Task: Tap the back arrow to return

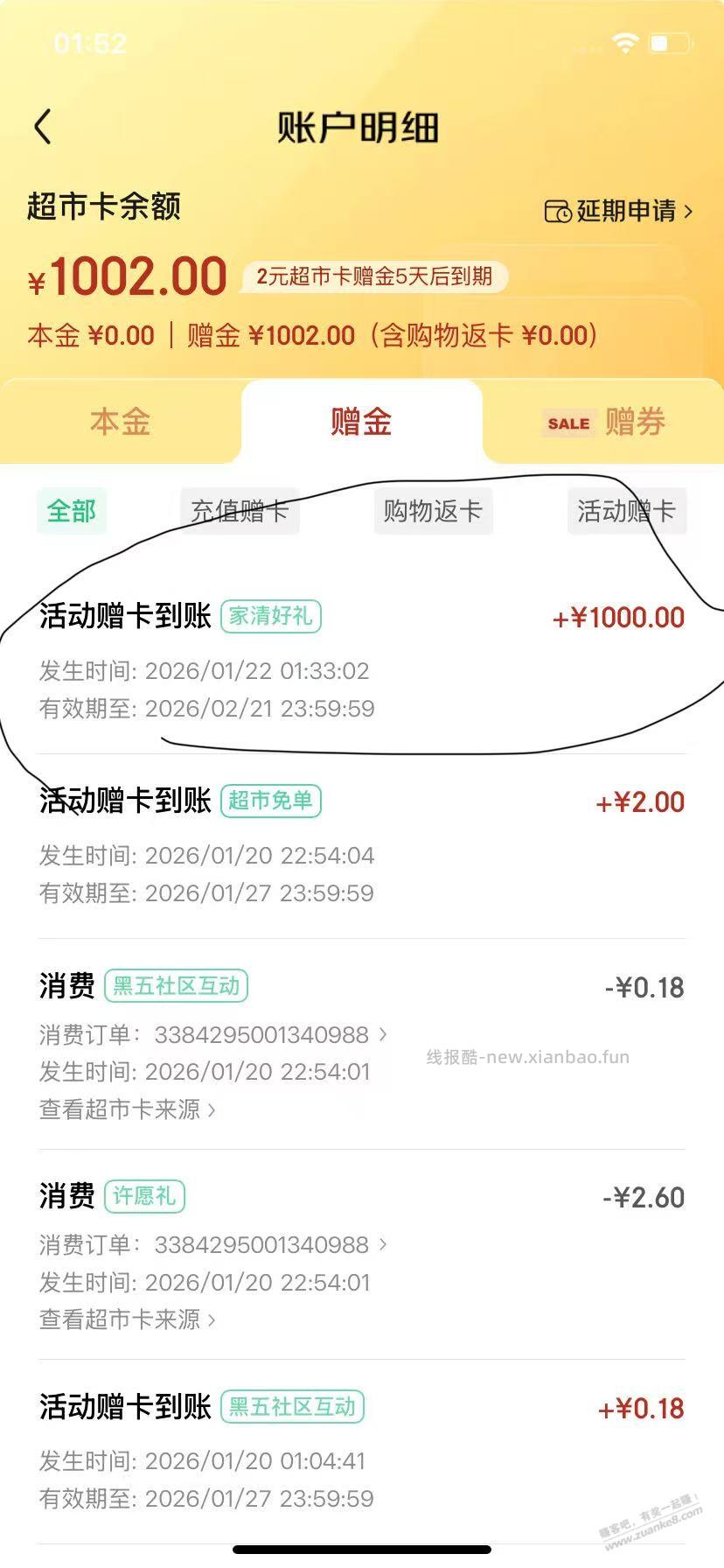Action: [44, 126]
